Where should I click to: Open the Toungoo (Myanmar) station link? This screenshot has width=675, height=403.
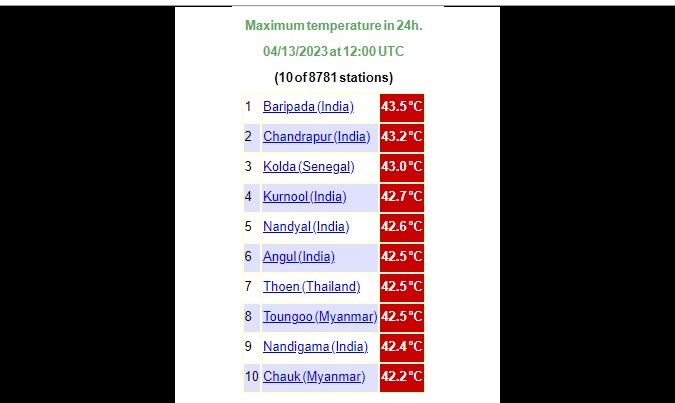tap(320, 317)
